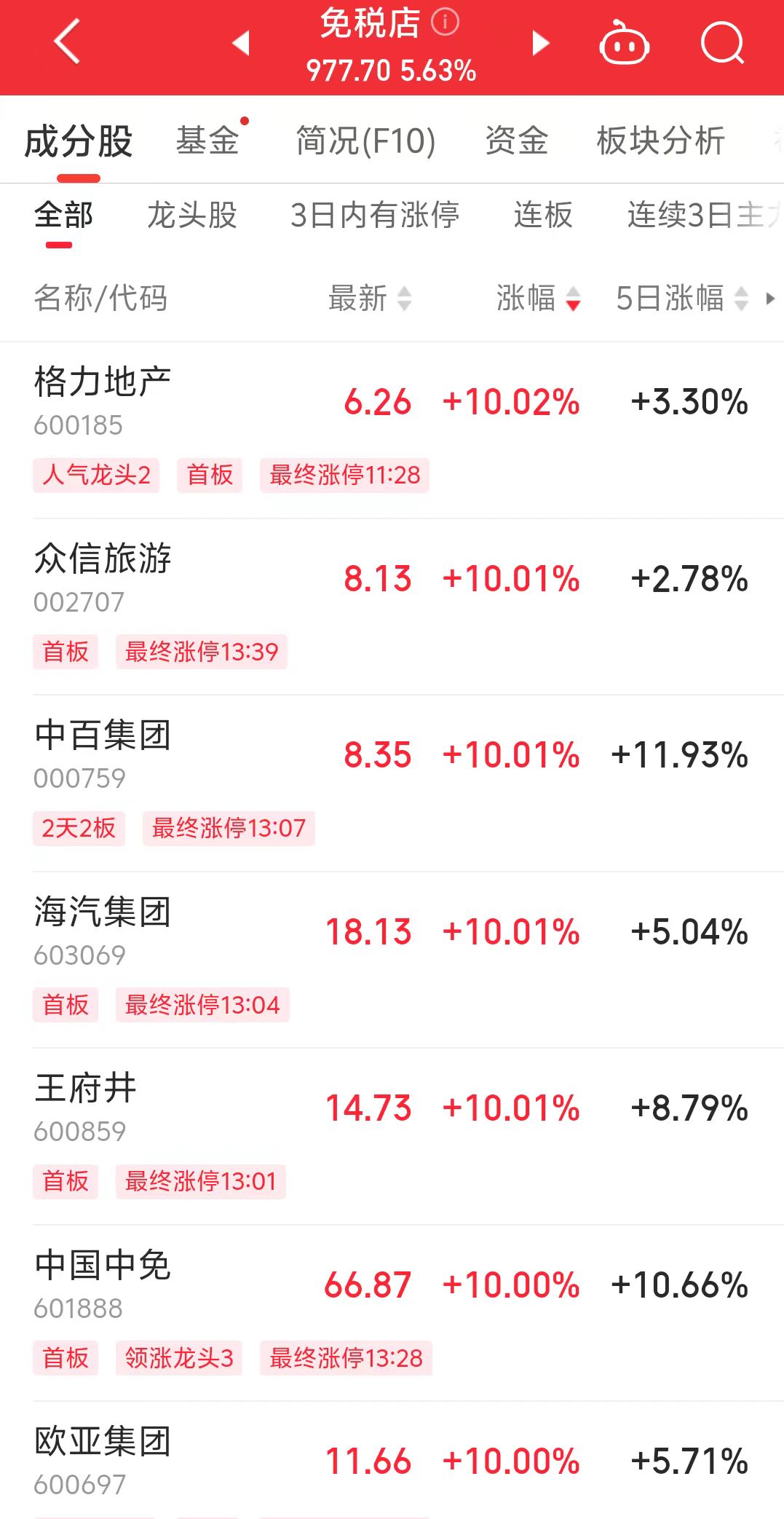View 中国中免 stock page

pos(103,1266)
